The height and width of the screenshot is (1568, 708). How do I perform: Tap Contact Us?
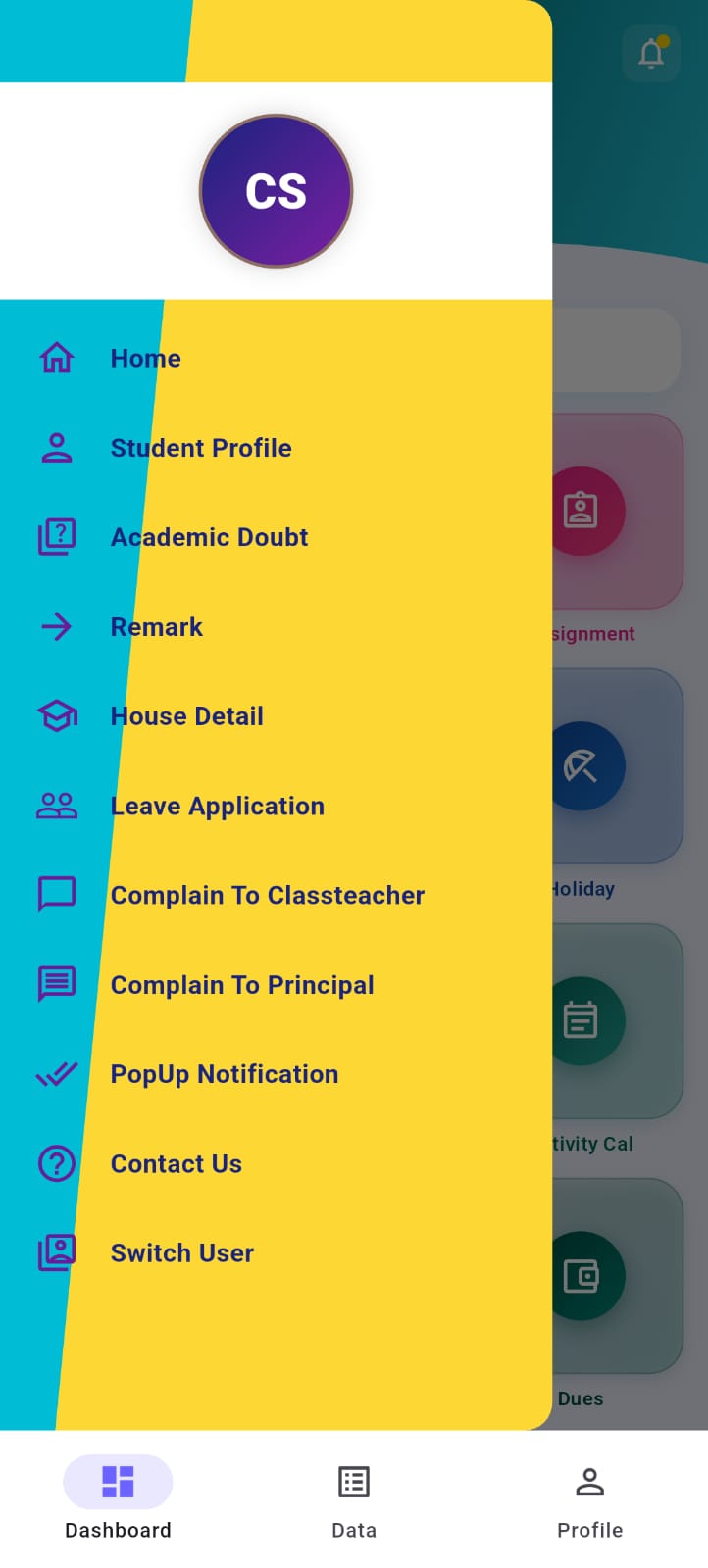176,1164
